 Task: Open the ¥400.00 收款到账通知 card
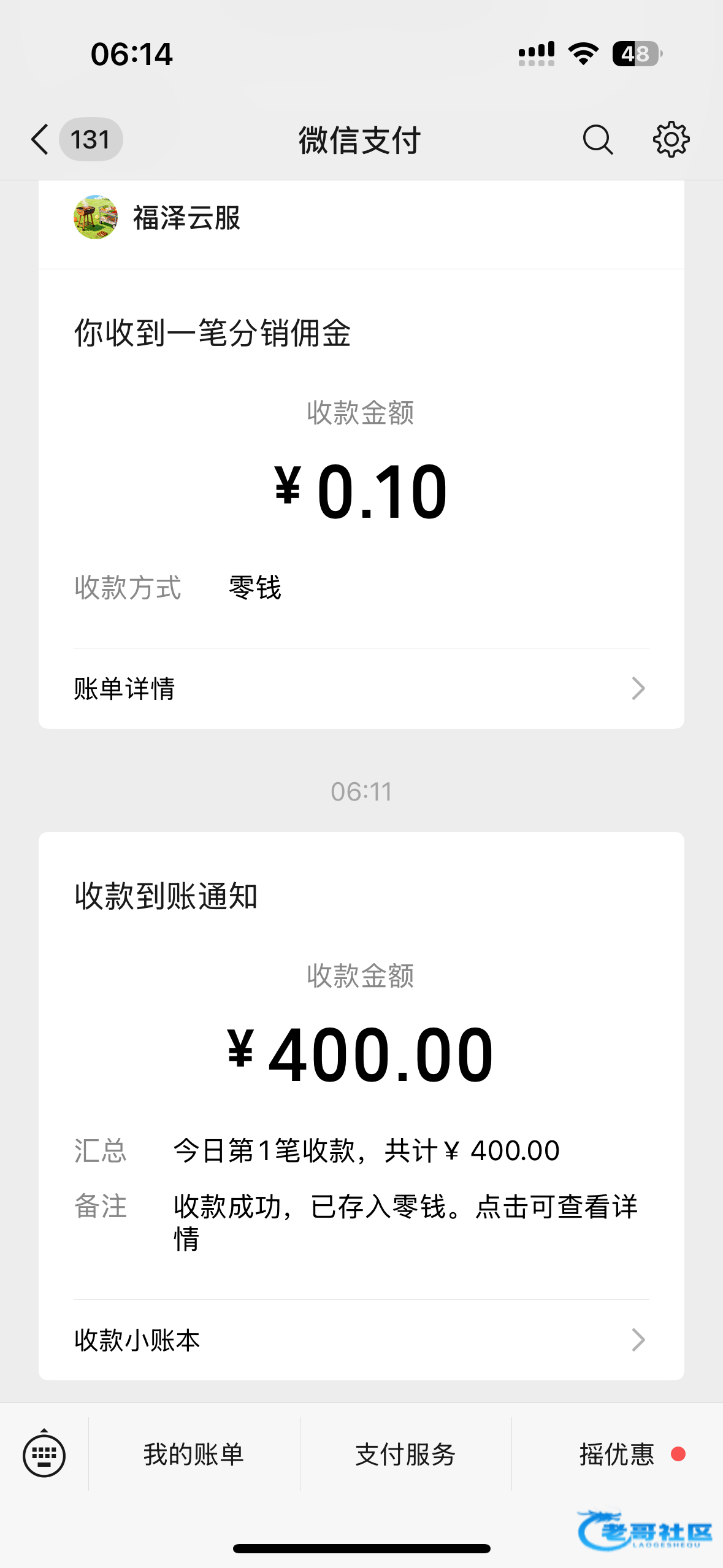(361, 1055)
